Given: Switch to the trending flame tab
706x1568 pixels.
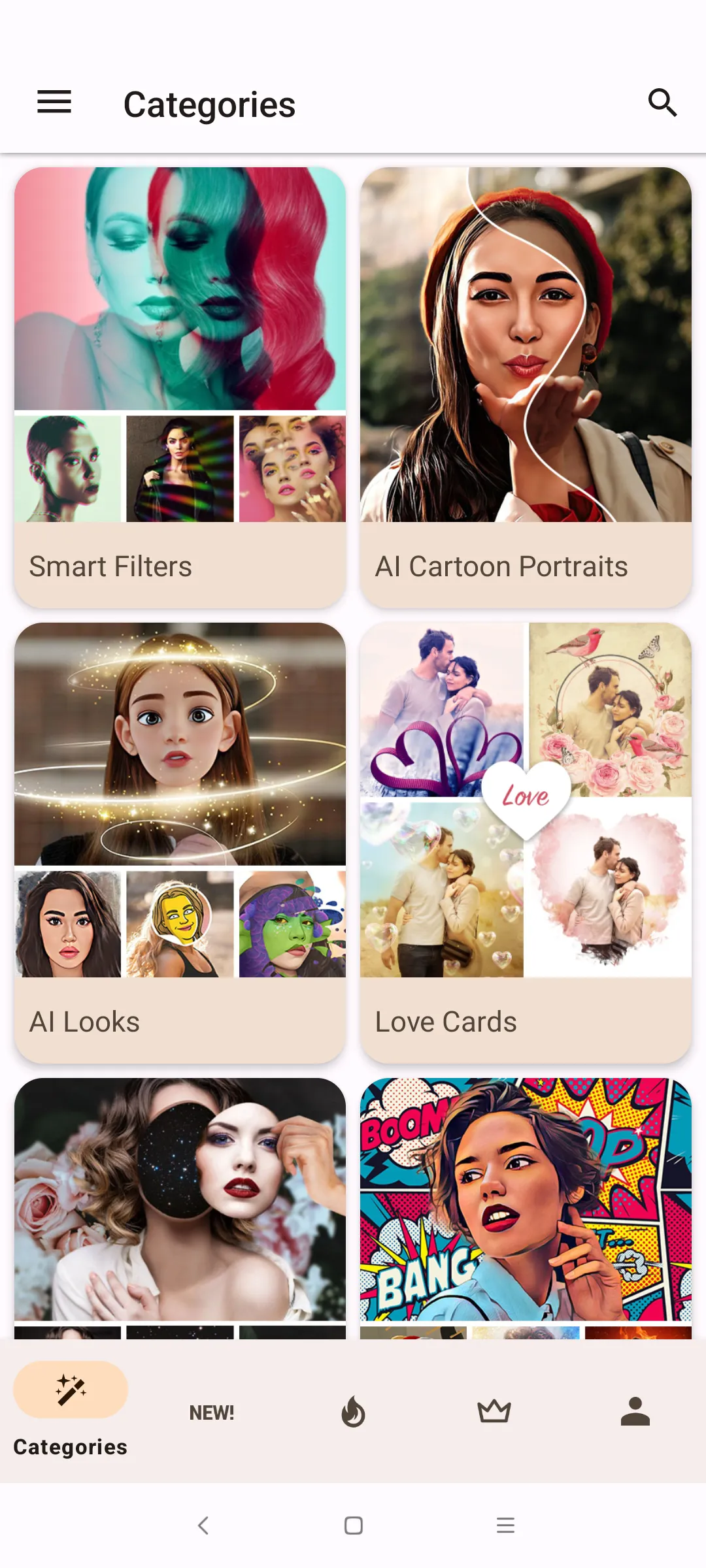Looking at the screenshot, I should click(353, 1411).
